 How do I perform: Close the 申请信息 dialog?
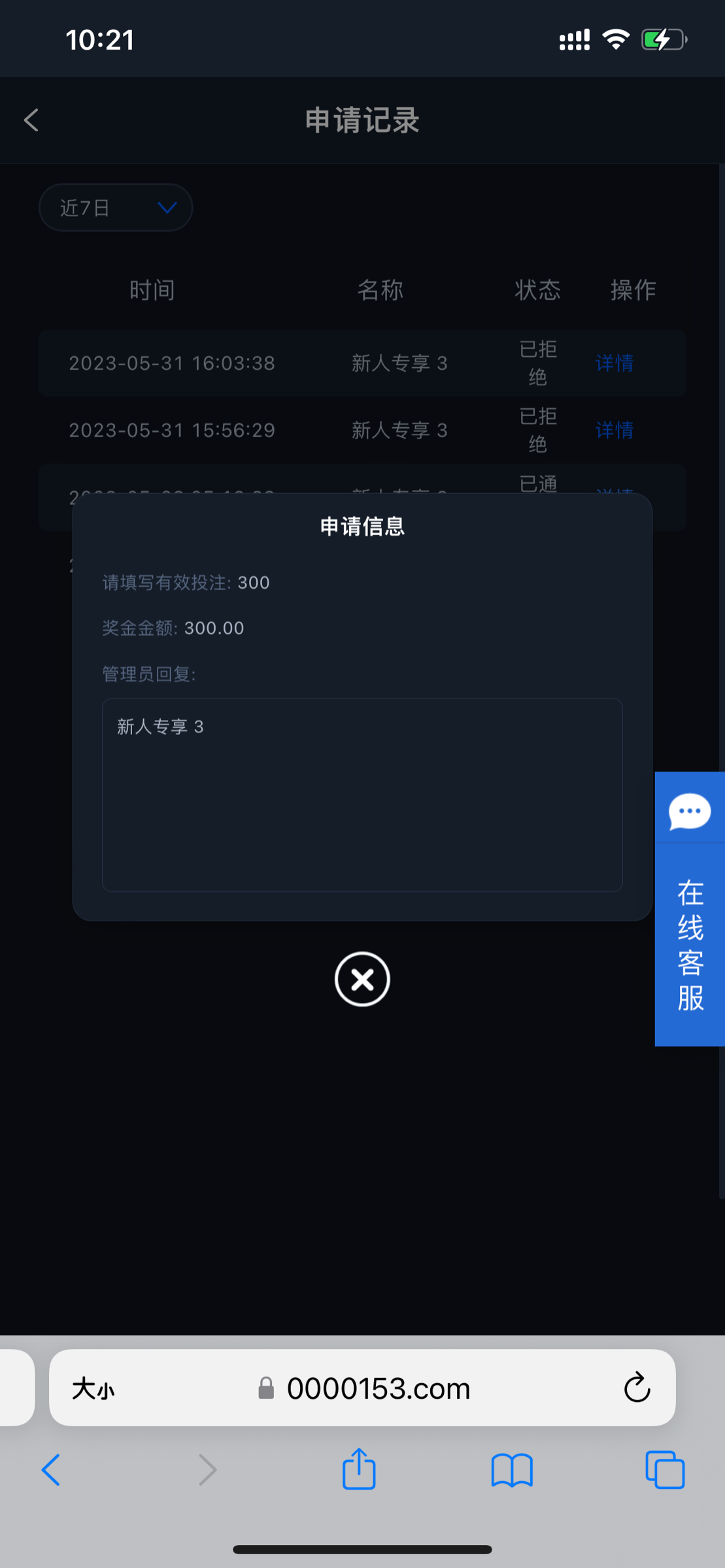(x=362, y=979)
